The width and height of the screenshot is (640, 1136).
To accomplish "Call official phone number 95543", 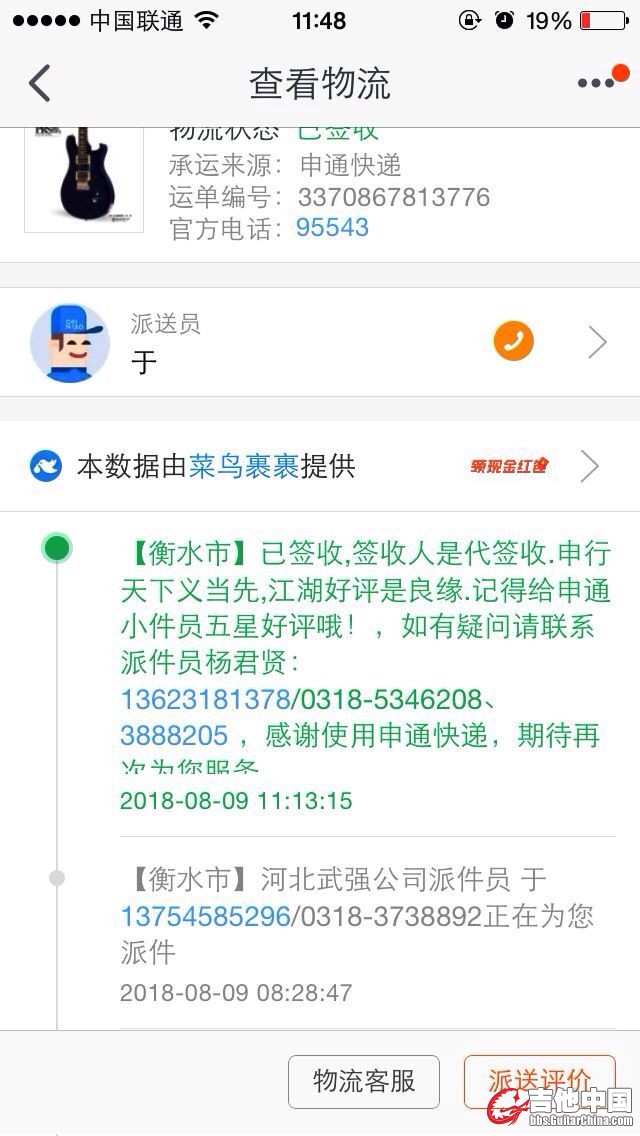I will click(x=332, y=228).
